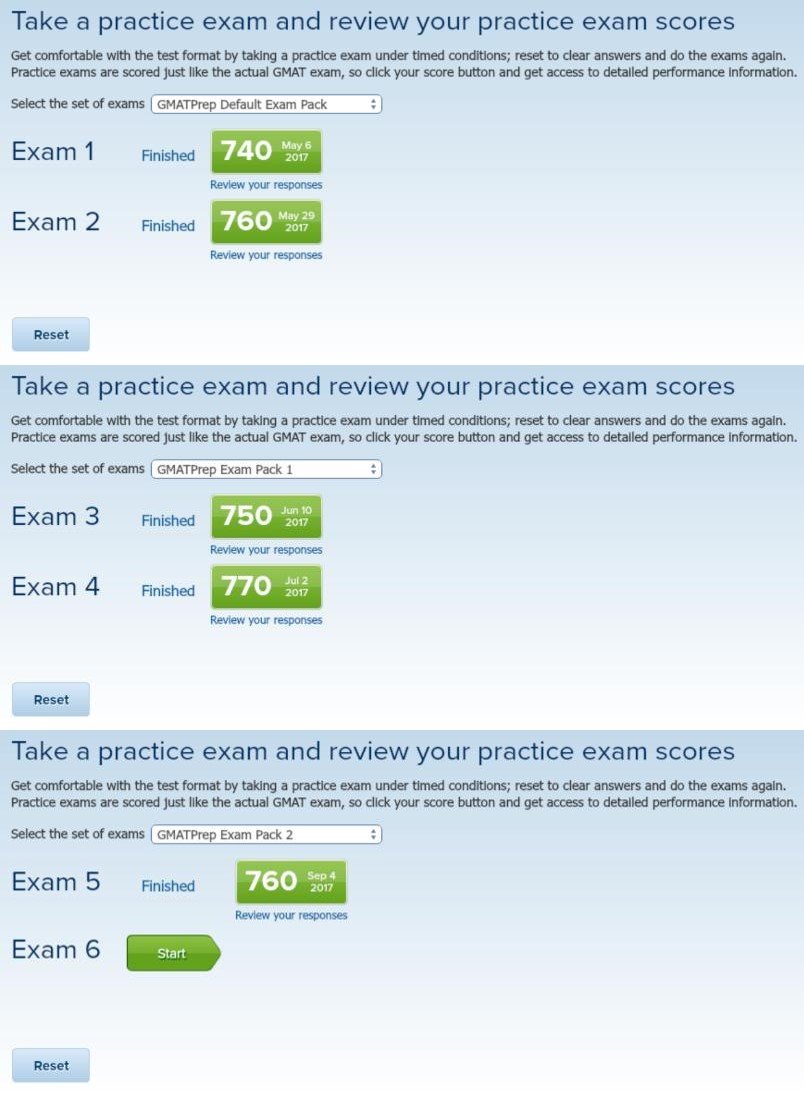The width and height of the screenshot is (804, 1096).
Task: Open the GMATPrep Exam Pack 2 dropdown
Action: pos(265,834)
